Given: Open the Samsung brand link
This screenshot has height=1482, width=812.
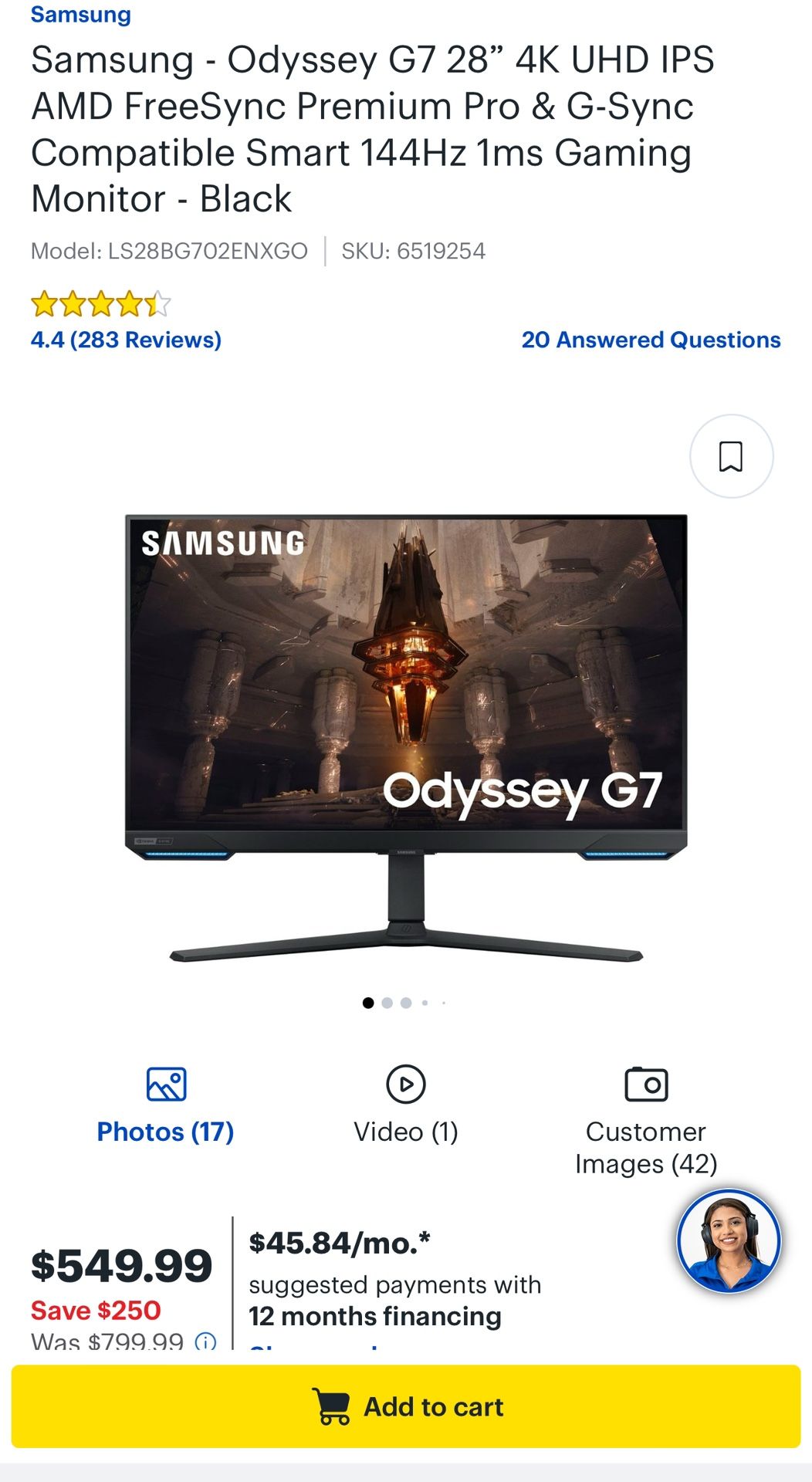Looking at the screenshot, I should click(x=80, y=15).
